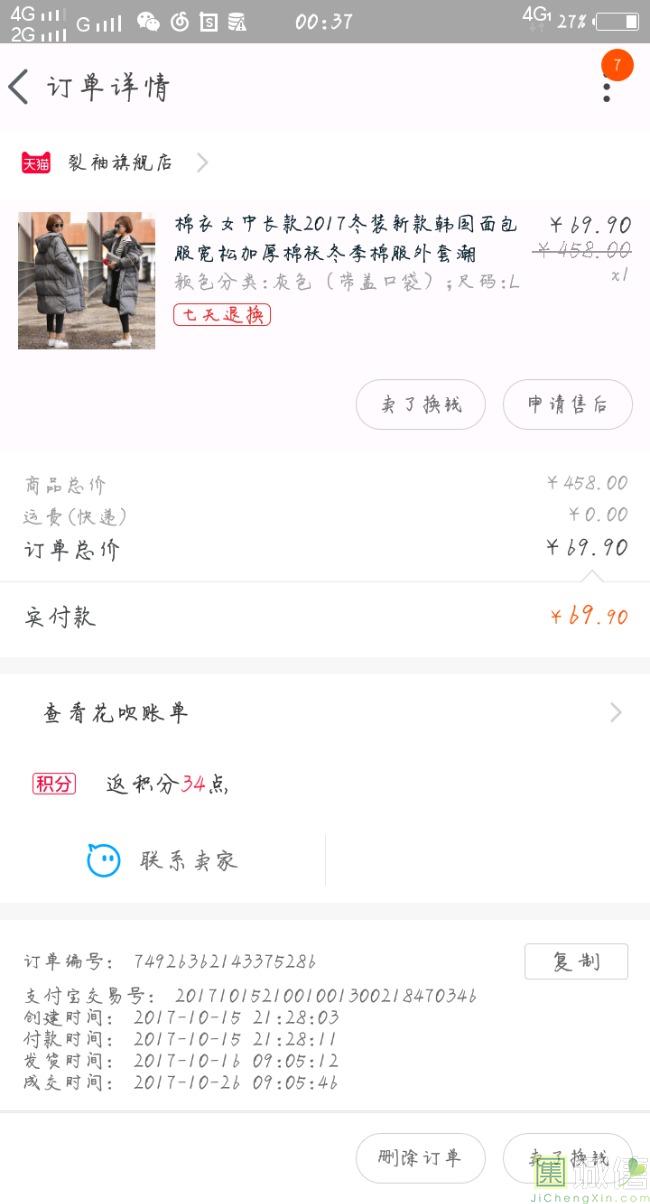Tap 卖了换钱 under the product

(x=421, y=404)
